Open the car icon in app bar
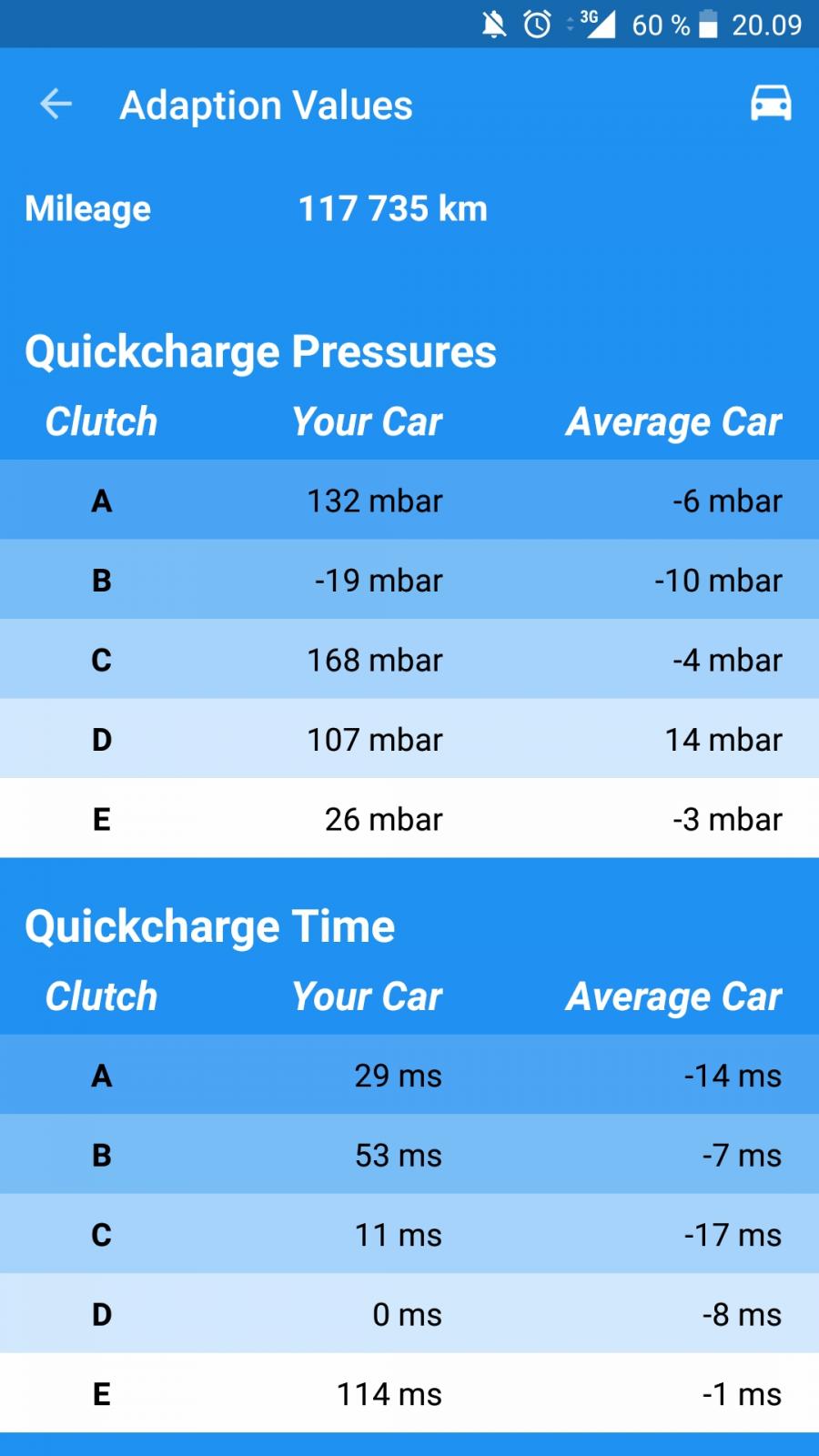Image resolution: width=819 pixels, height=1456 pixels. pos(770,104)
